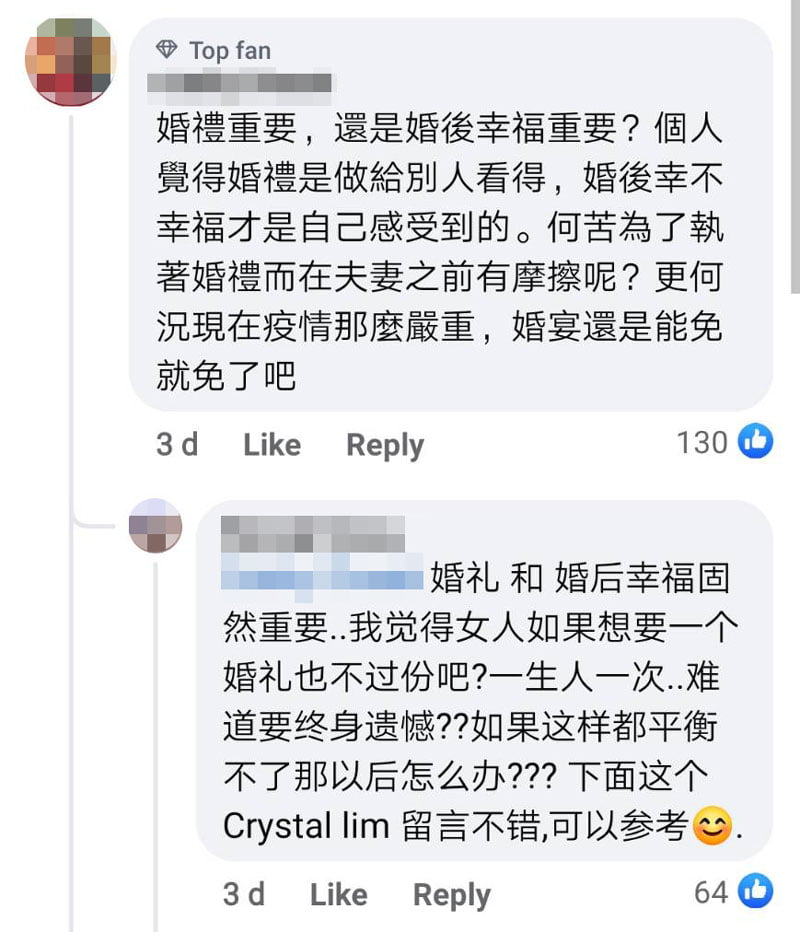Viewport: 800px width, 932px height.
Task: Reply to the Top fan comment
Action: tap(384, 445)
